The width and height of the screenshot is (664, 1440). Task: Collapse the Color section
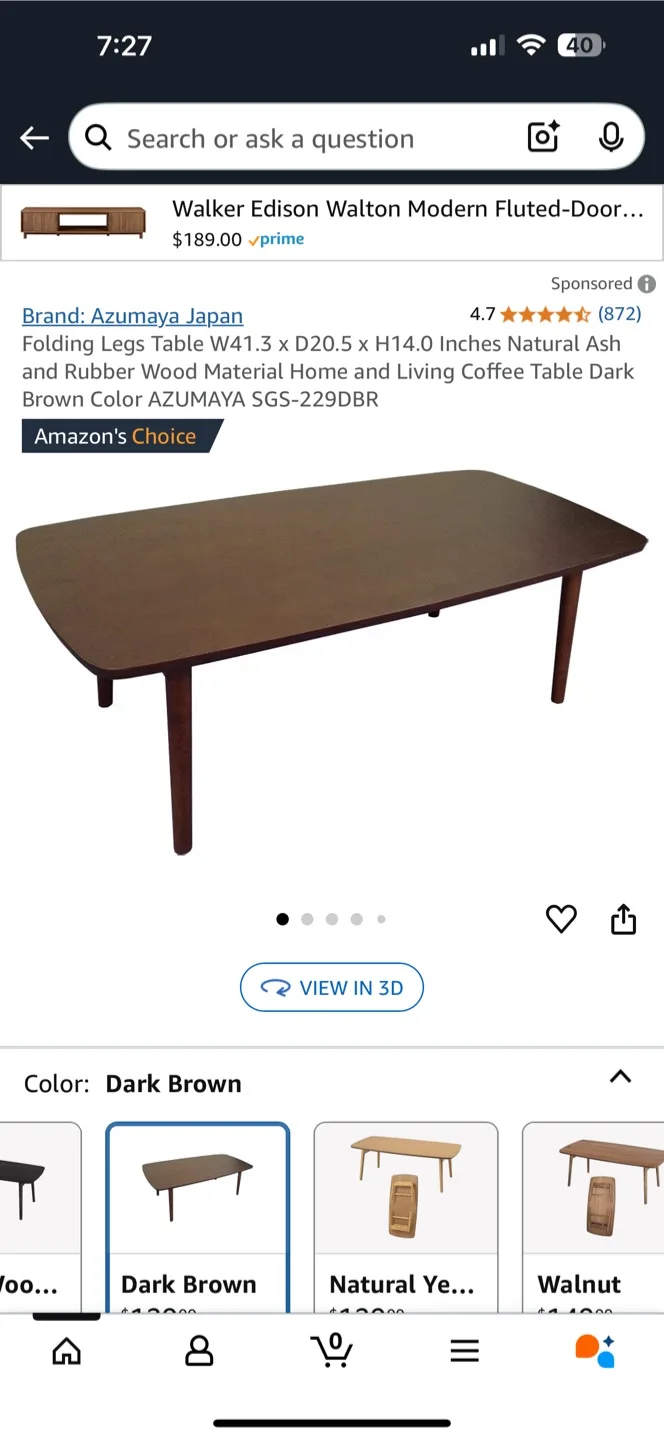tap(620, 1077)
